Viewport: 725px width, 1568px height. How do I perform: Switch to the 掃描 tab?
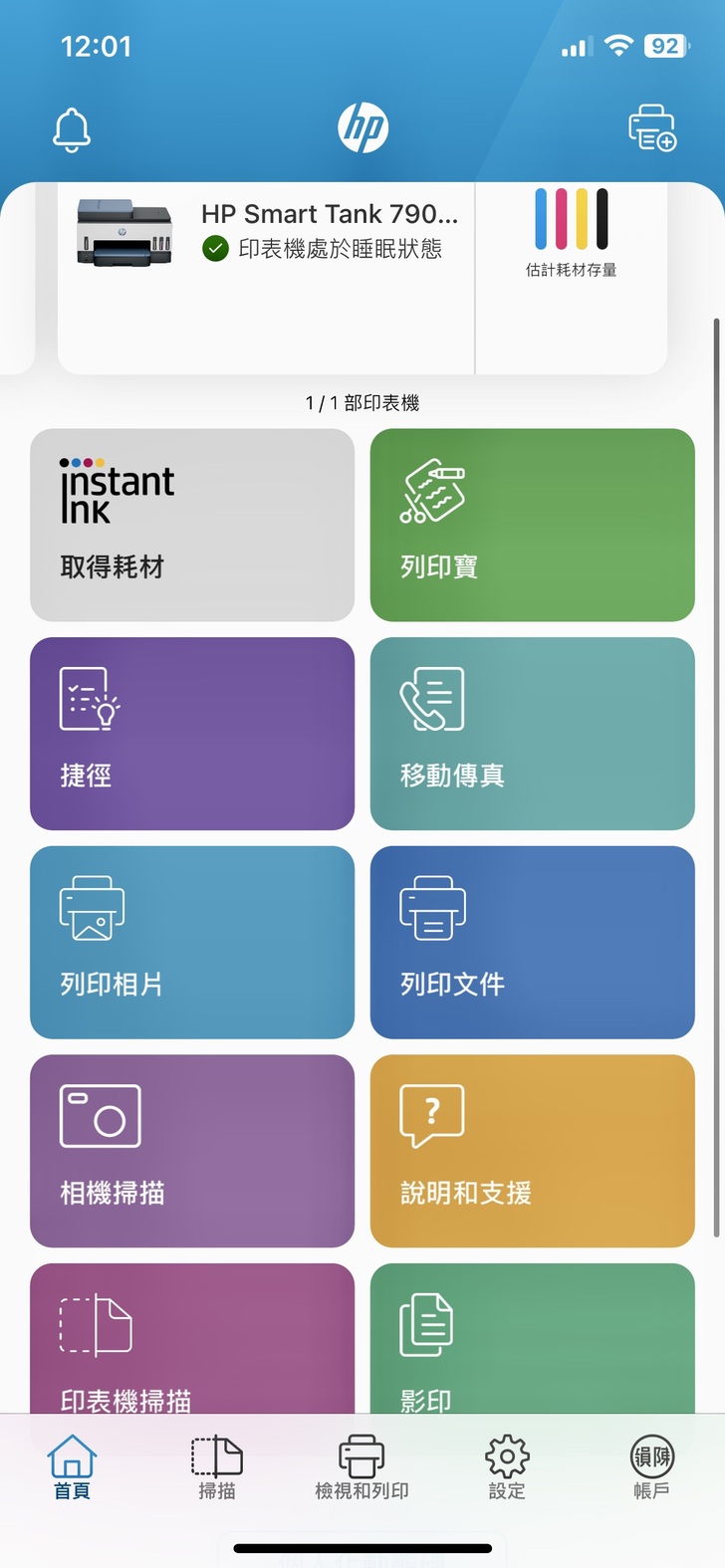pos(217,1467)
